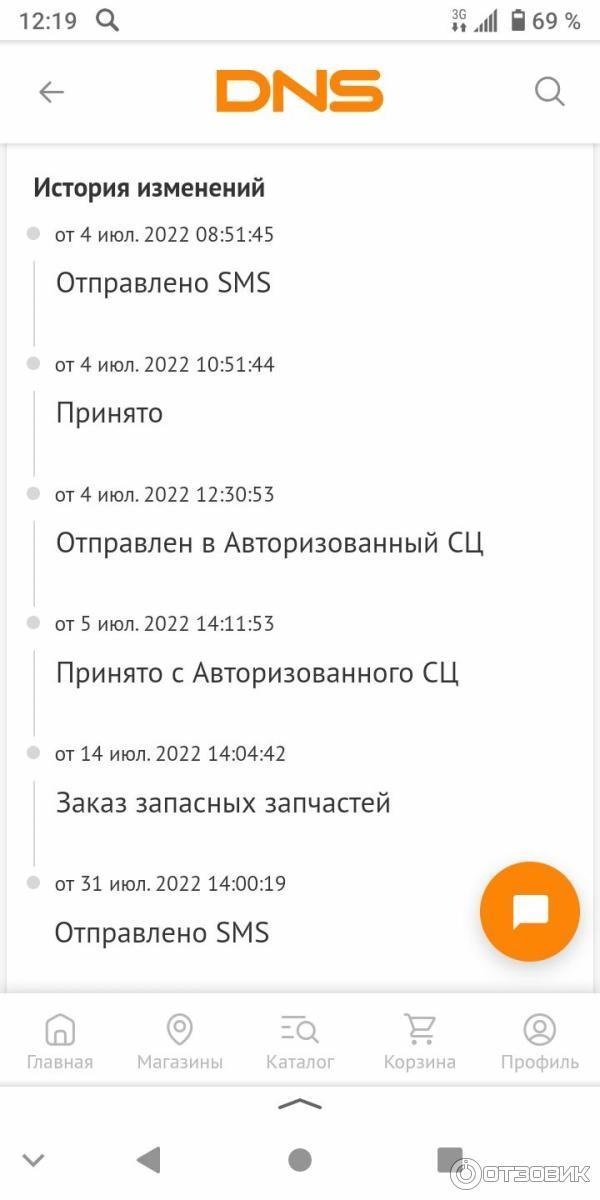Tap the system home button

(x=300, y=1160)
